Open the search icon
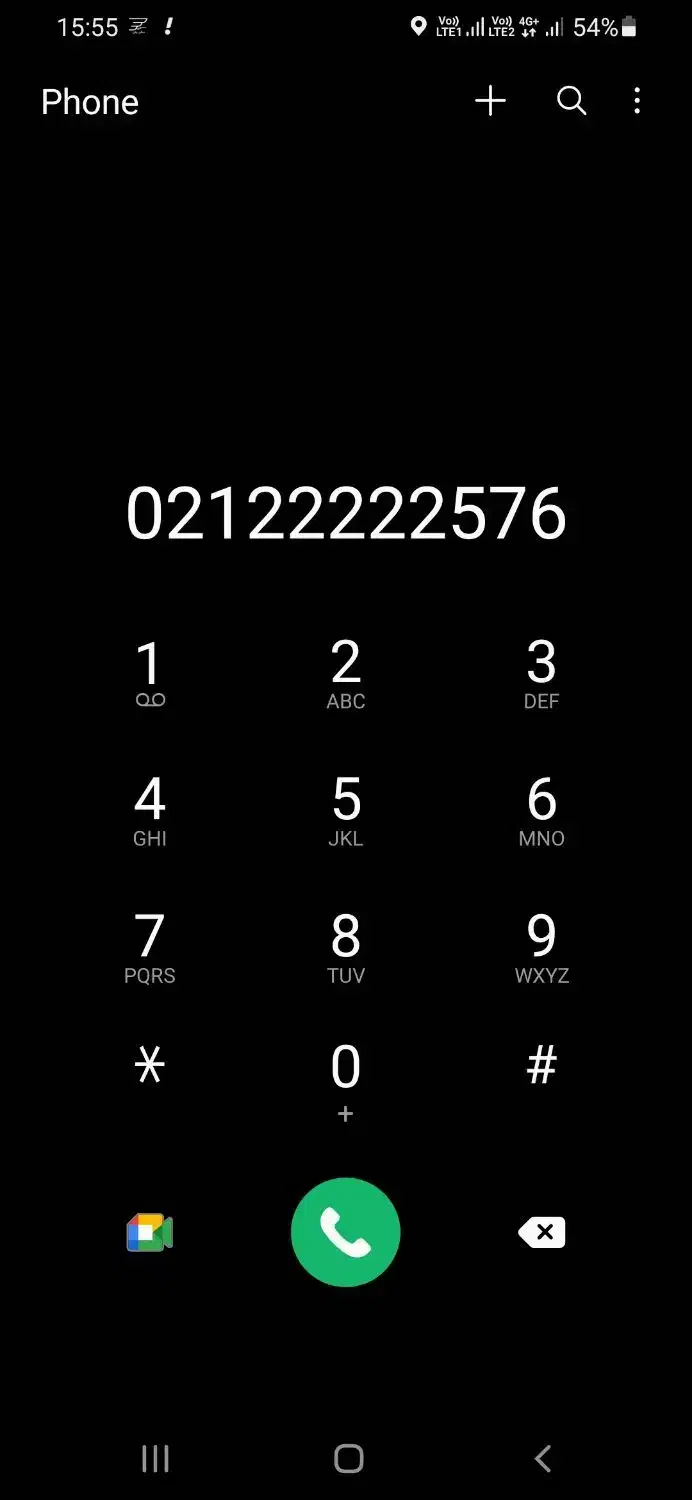The image size is (692, 1500). coord(571,101)
